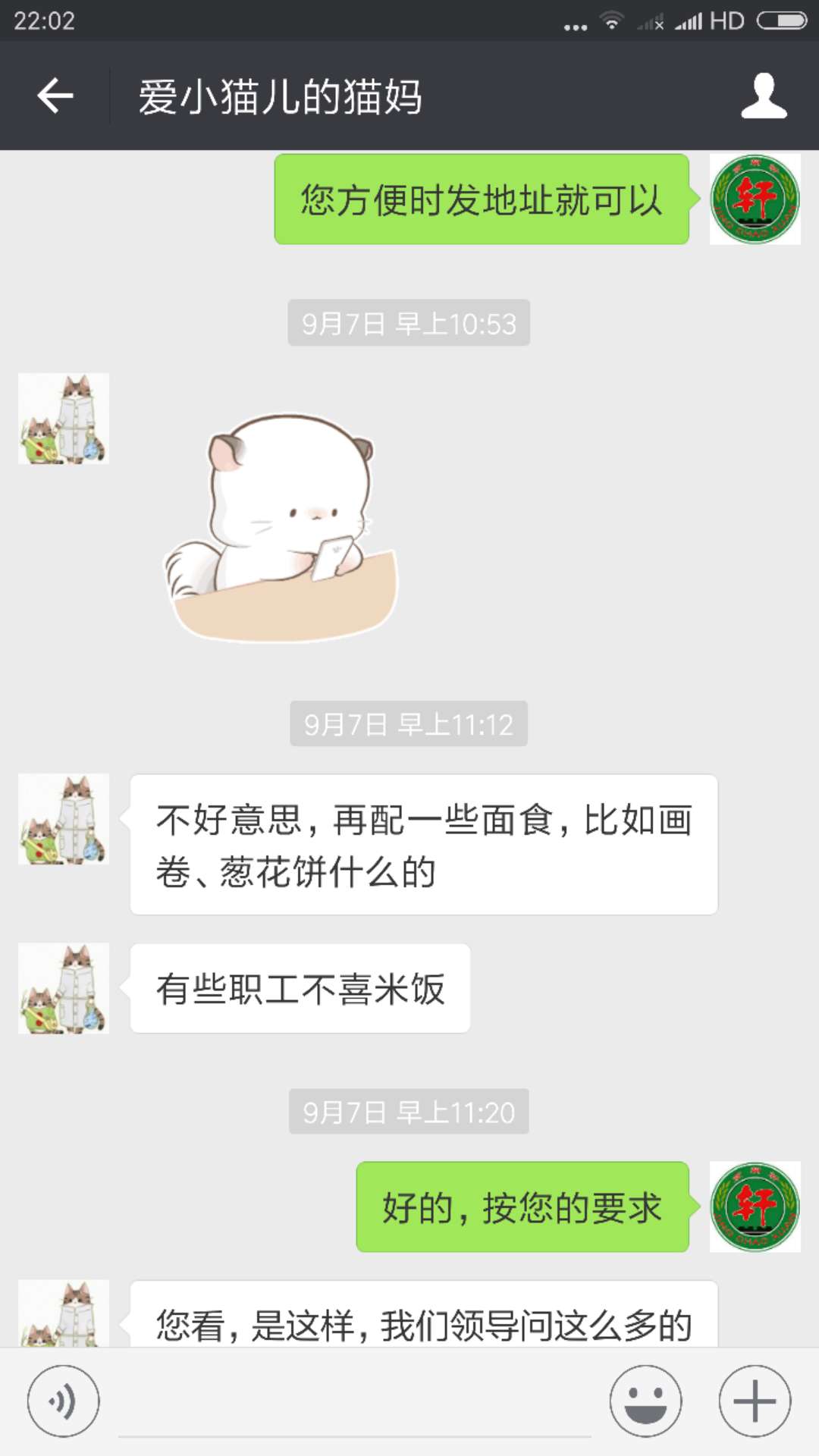Tap my avatar beside 好的，按您的要求
819x1456 pixels.
(x=755, y=1207)
